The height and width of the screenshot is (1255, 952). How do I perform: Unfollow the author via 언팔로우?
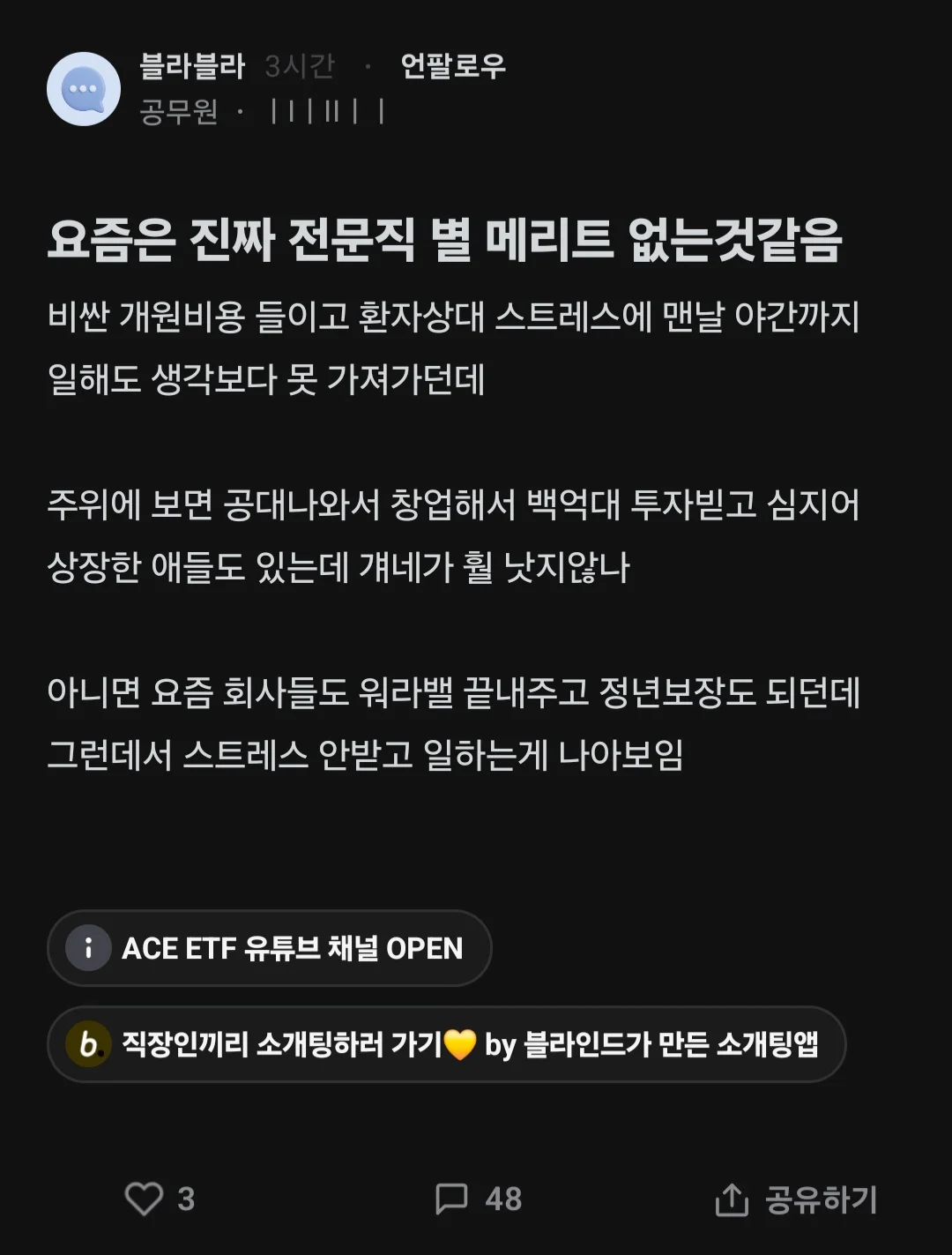pos(452,66)
